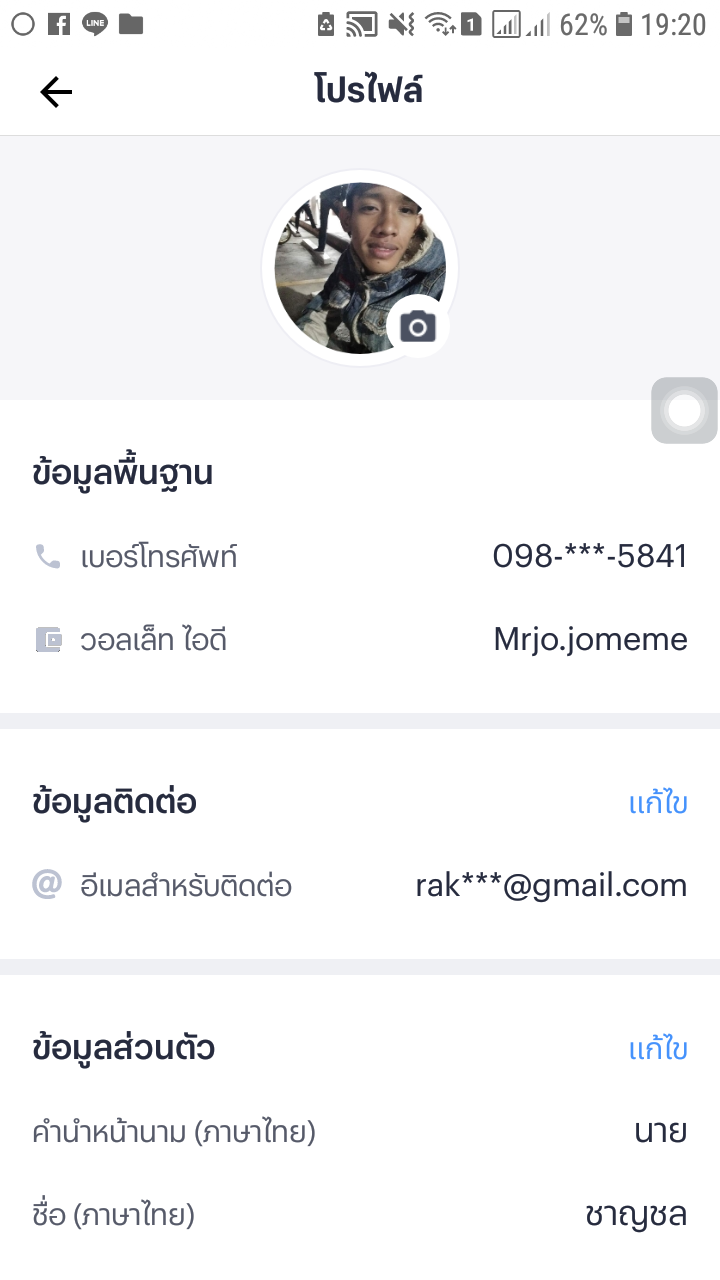
Task: Select the masked number 098-***-5841
Action: click(590, 555)
